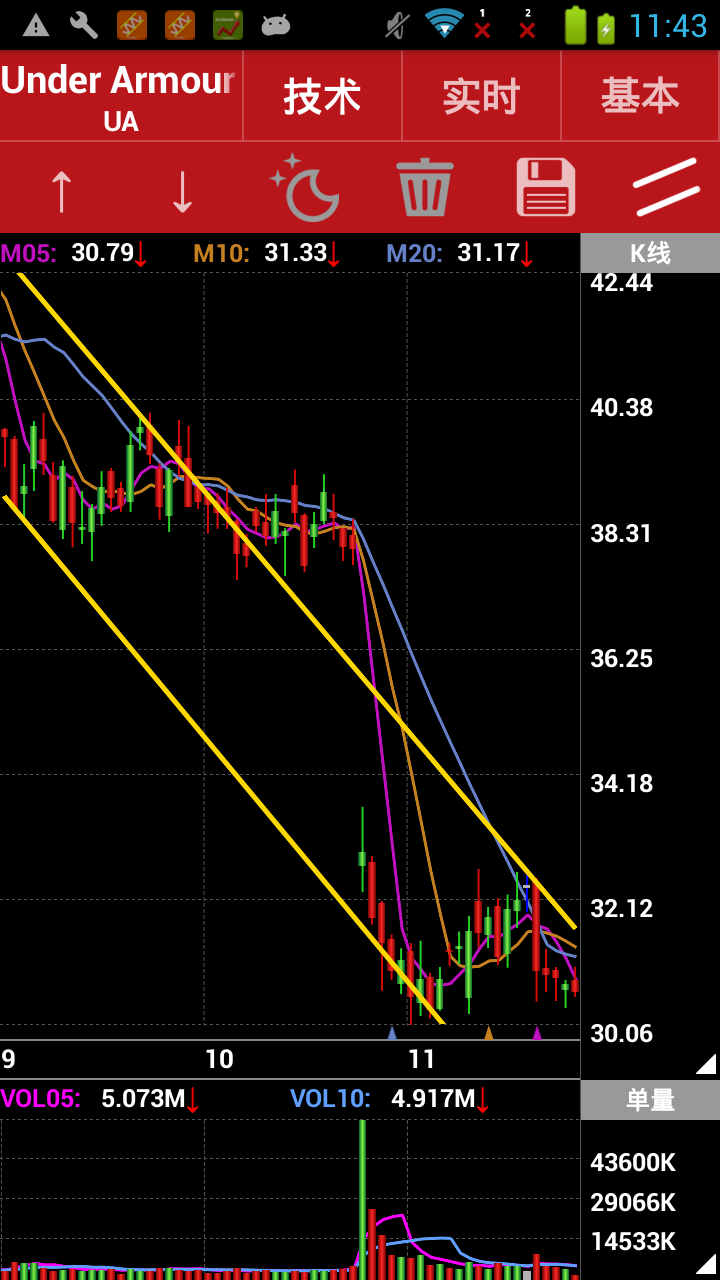Switch to the 实时 tab
The width and height of the screenshot is (720, 1280).
point(481,97)
